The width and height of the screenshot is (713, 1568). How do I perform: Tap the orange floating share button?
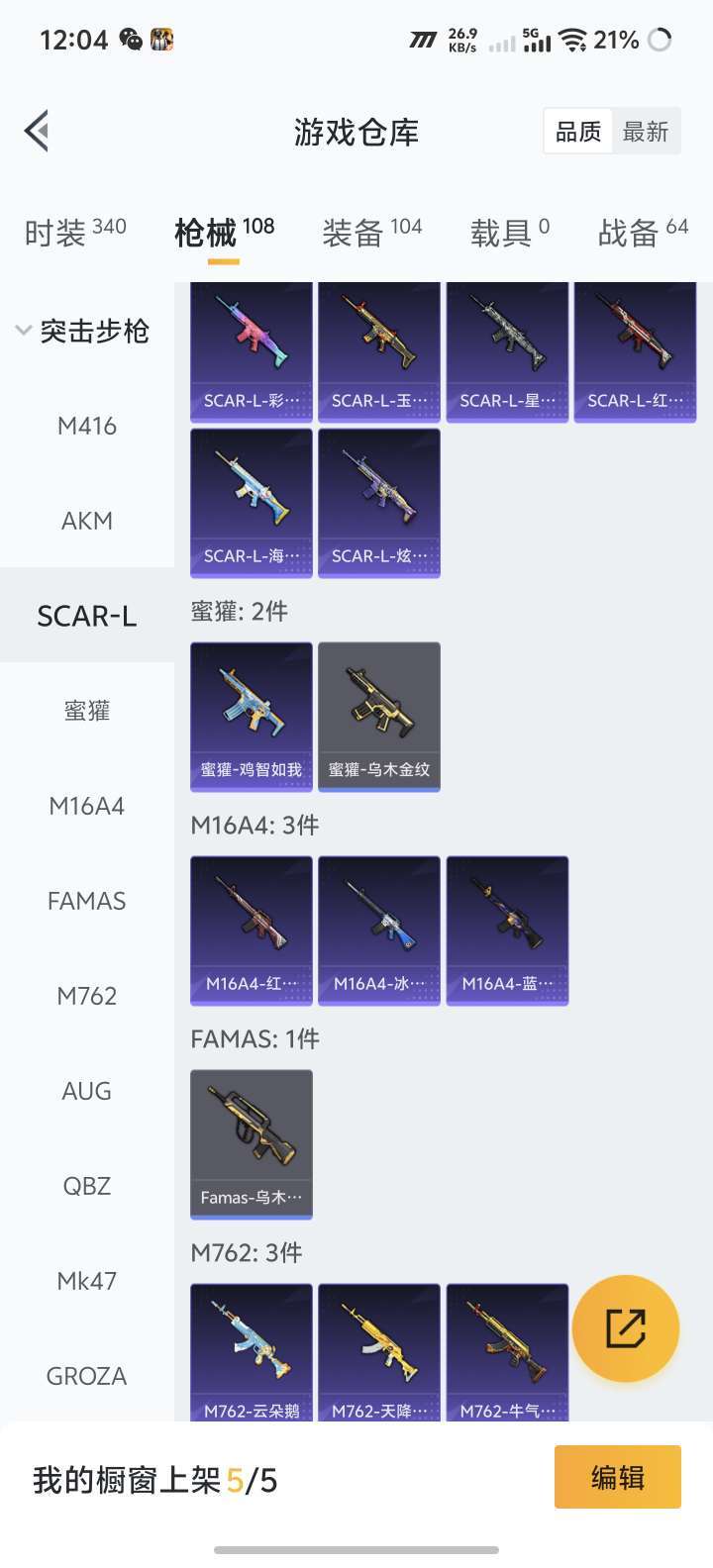(626, 1328)
